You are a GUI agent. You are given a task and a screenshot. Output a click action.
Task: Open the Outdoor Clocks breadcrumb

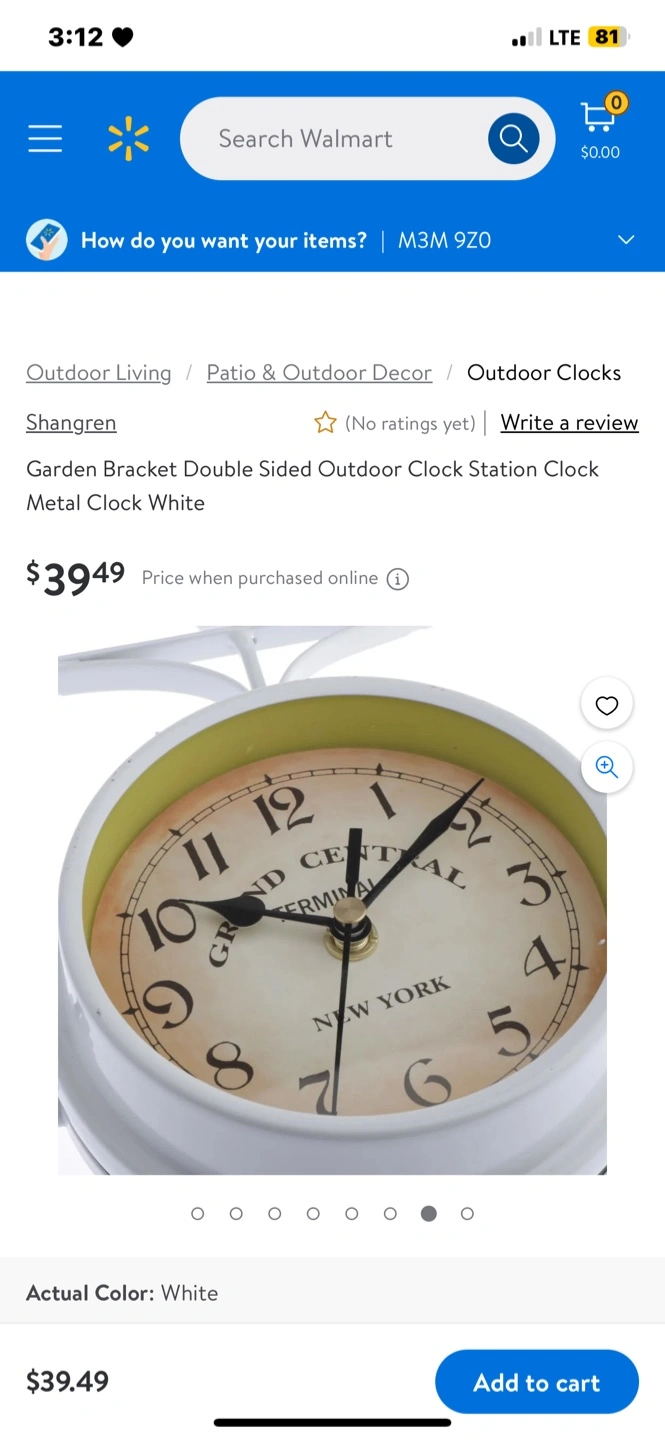(544, 373)
